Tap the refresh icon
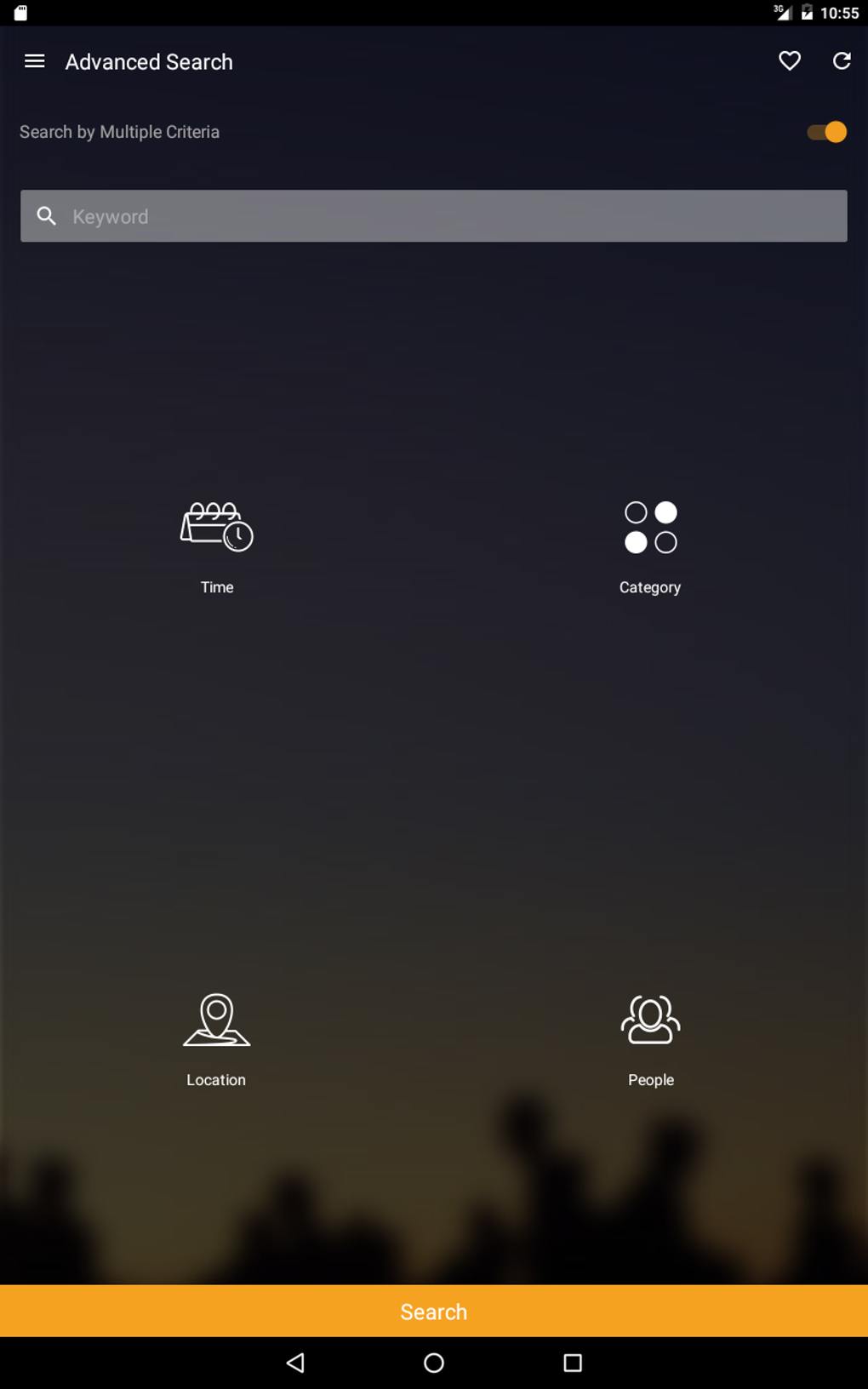This screenshot has width=868, height=1389. pyautogui.click(x=841, y=61)
